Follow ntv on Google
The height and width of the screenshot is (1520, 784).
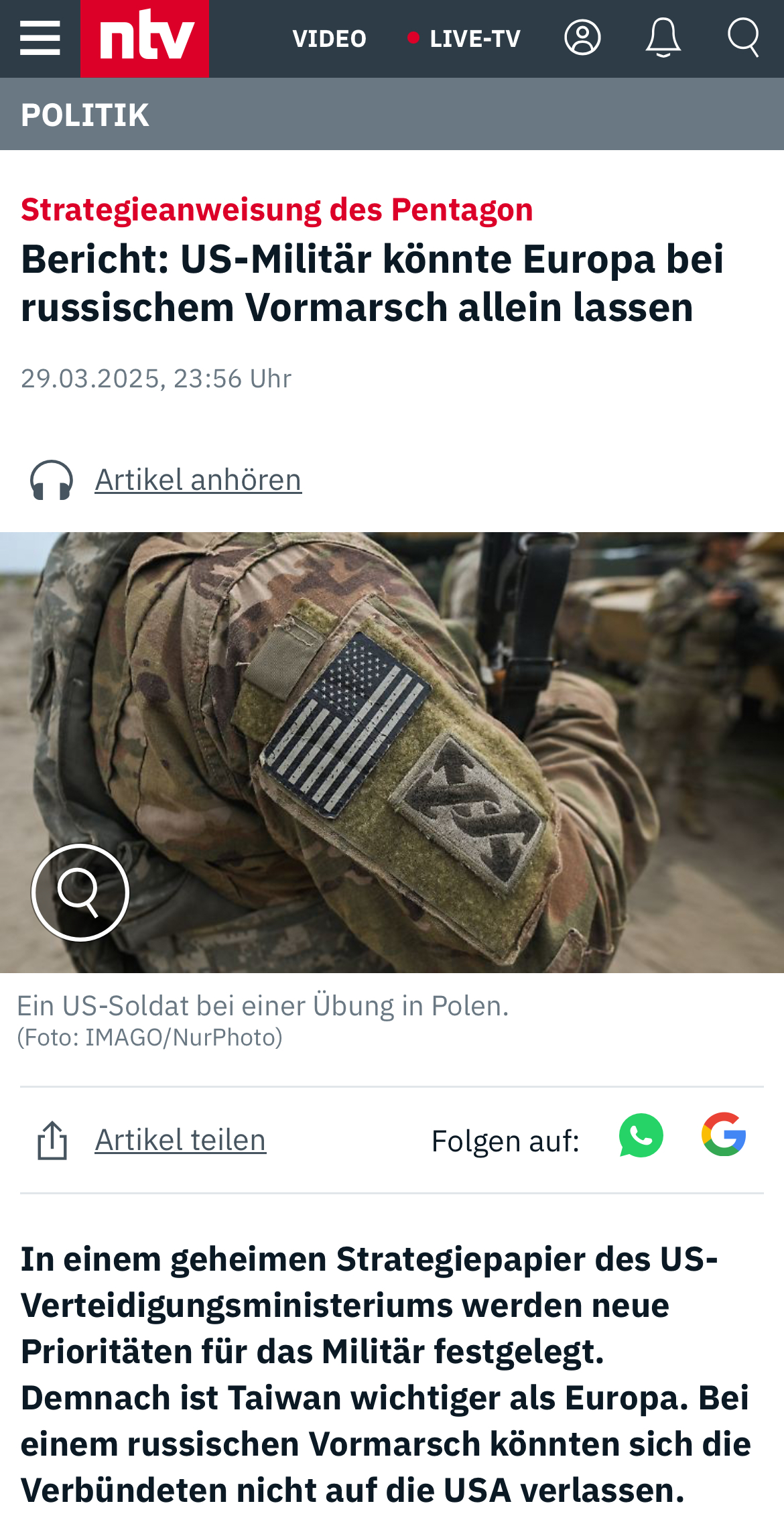pos(724,1135)
